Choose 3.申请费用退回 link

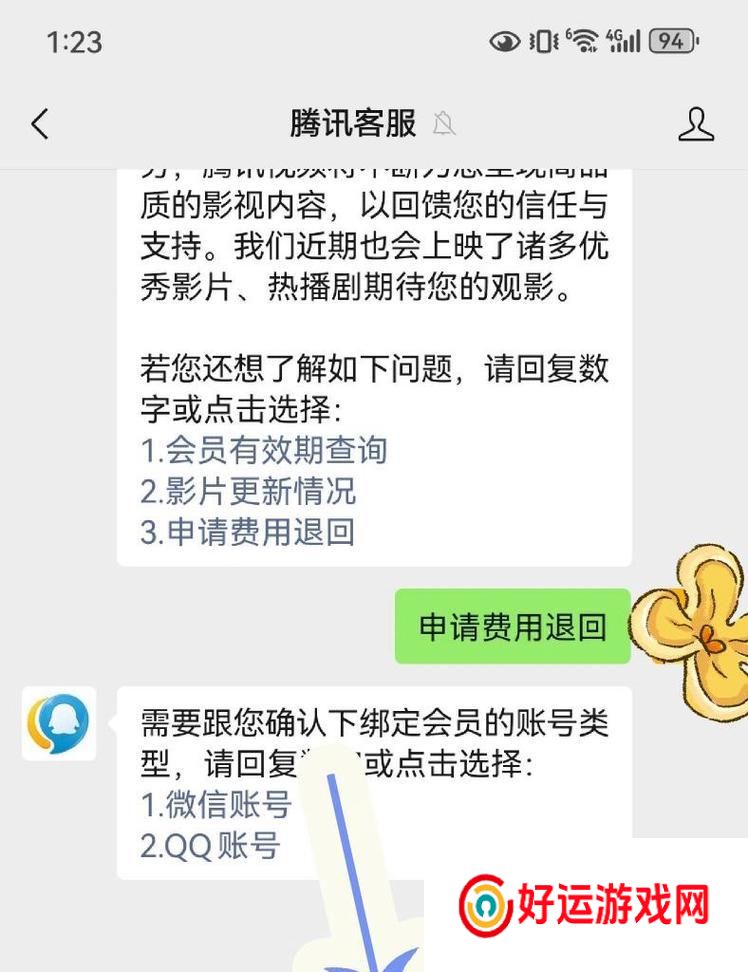pos(247,532)
